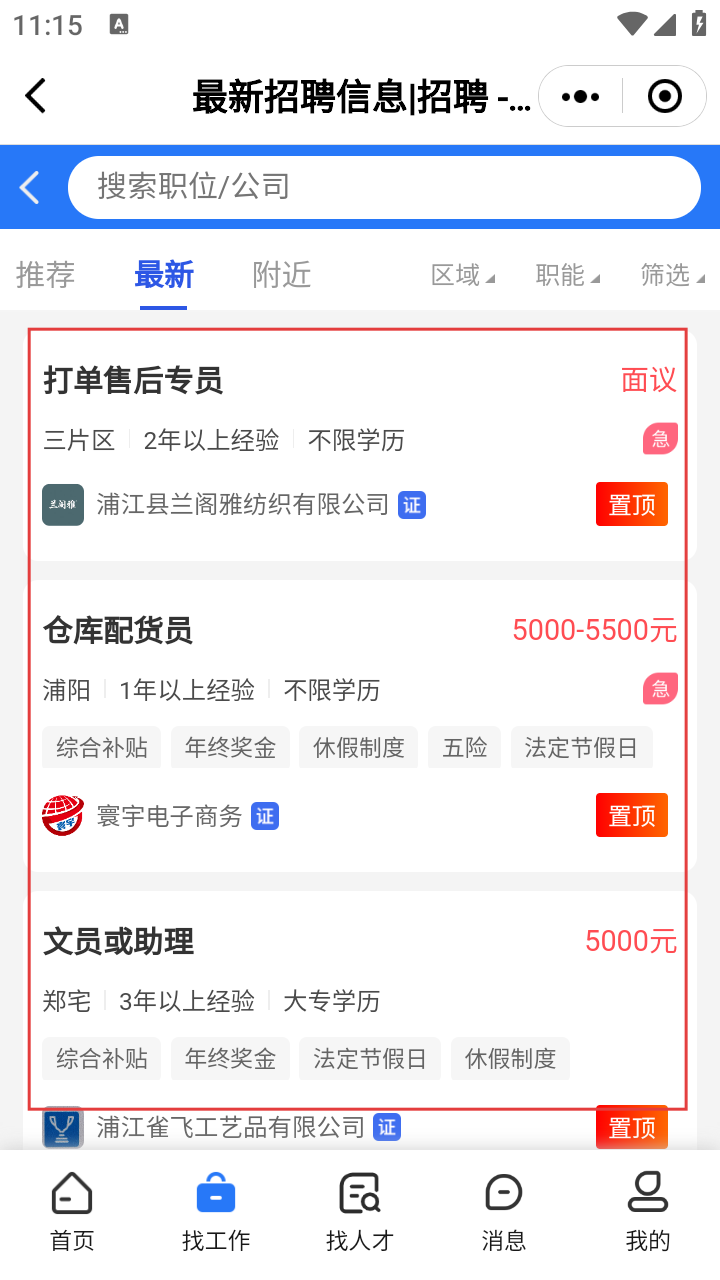This screenshot has height=1280, width=720.
Task: Open the 筛选 filter options
Action: [673, 275]
